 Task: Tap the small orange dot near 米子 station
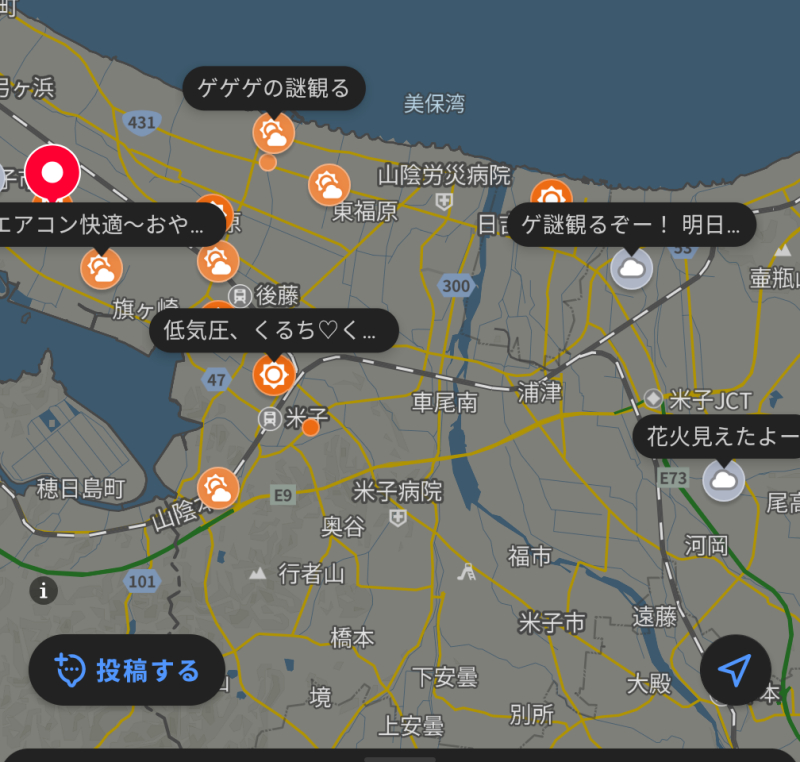click(311, 427)
